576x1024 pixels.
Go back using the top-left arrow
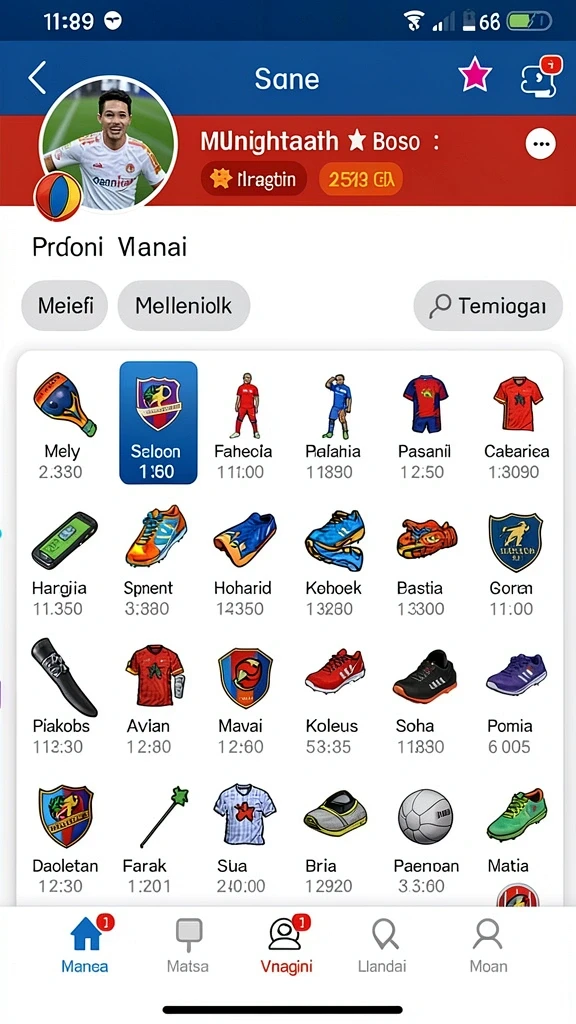point(37,78)
